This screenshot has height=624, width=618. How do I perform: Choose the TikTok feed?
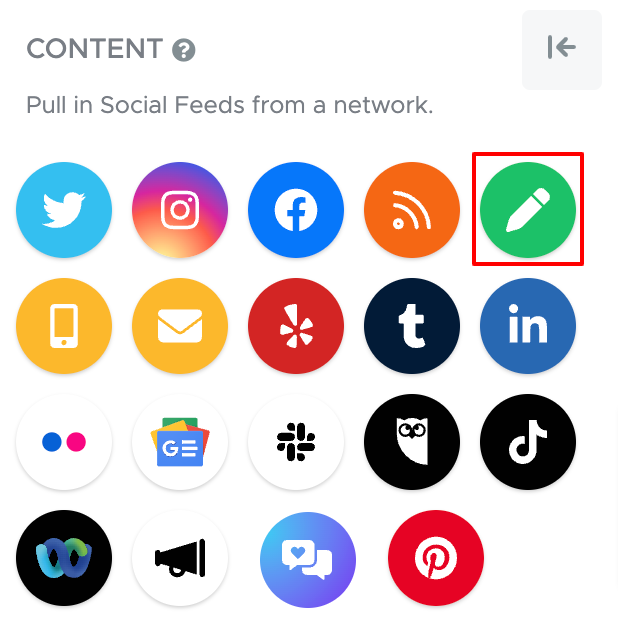[528, 442]
